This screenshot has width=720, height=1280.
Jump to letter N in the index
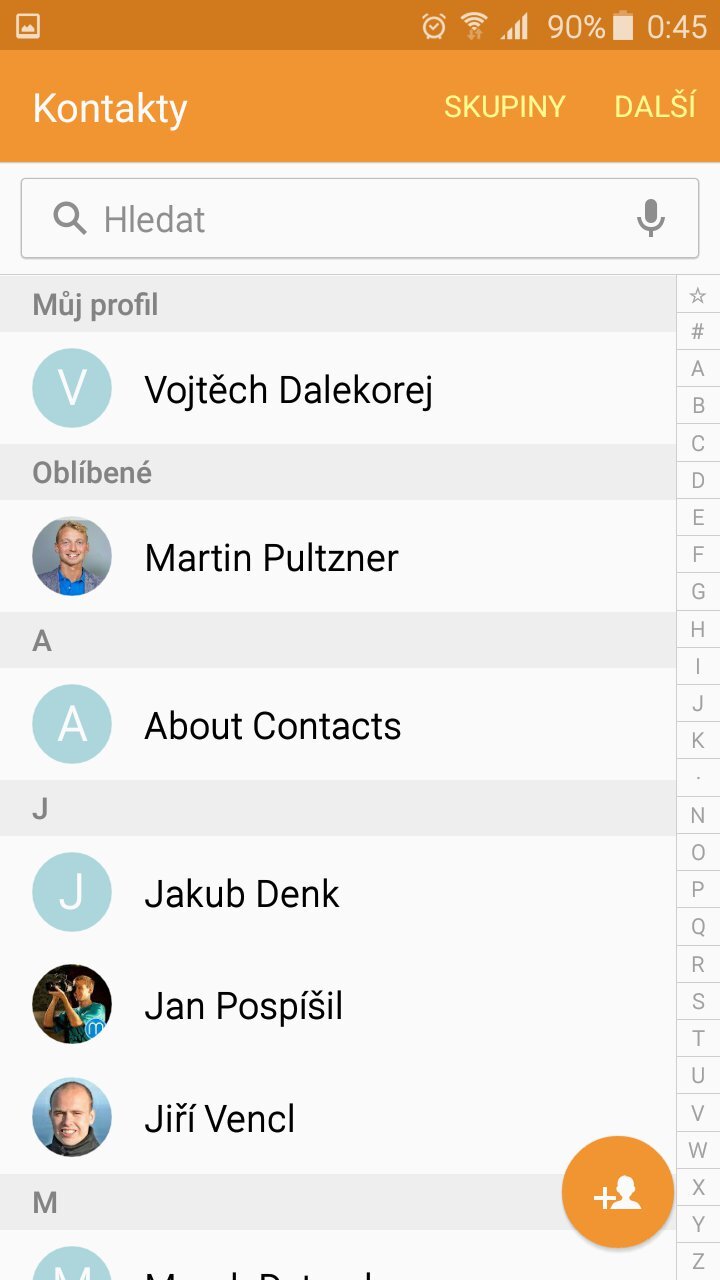(x=698, y=816)
